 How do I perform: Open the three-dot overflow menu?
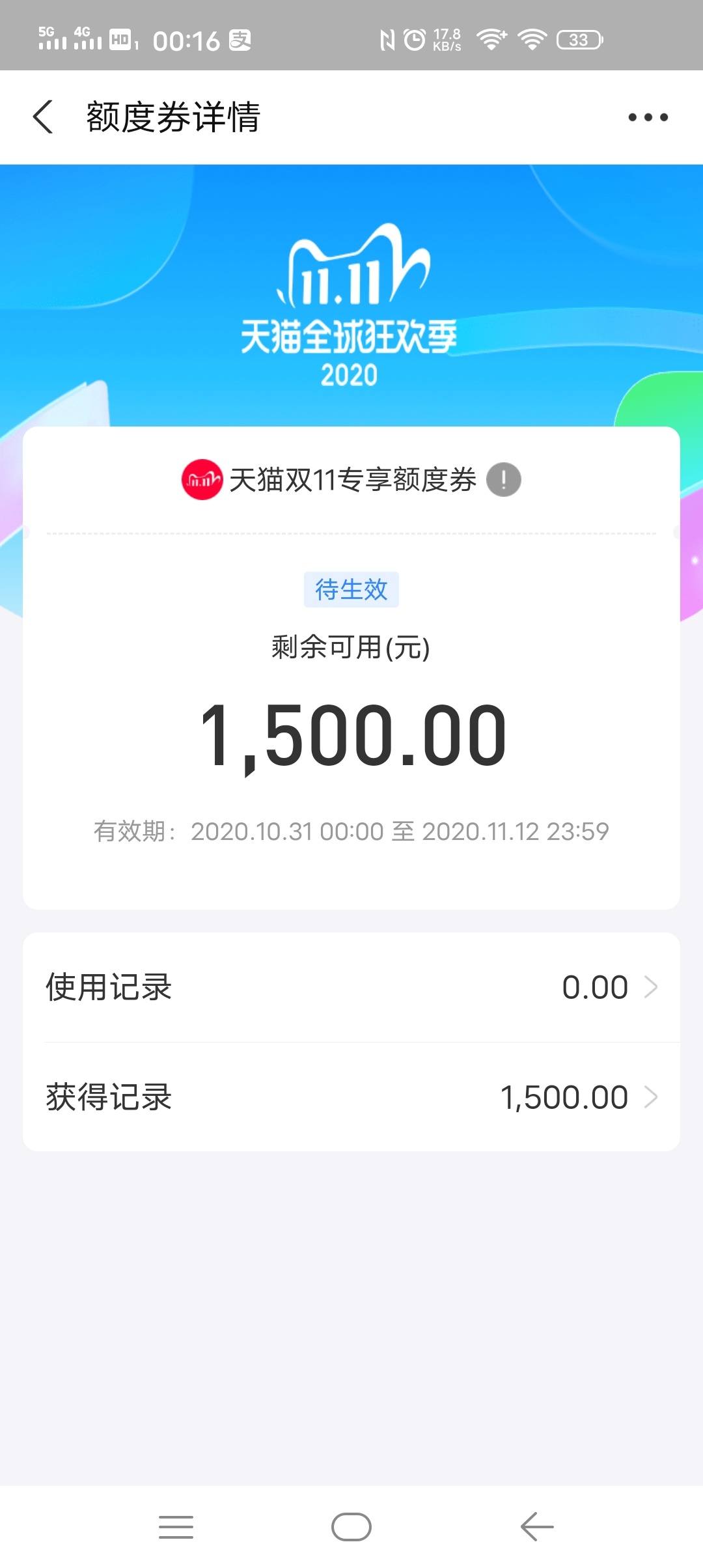[x=648, y=117]
